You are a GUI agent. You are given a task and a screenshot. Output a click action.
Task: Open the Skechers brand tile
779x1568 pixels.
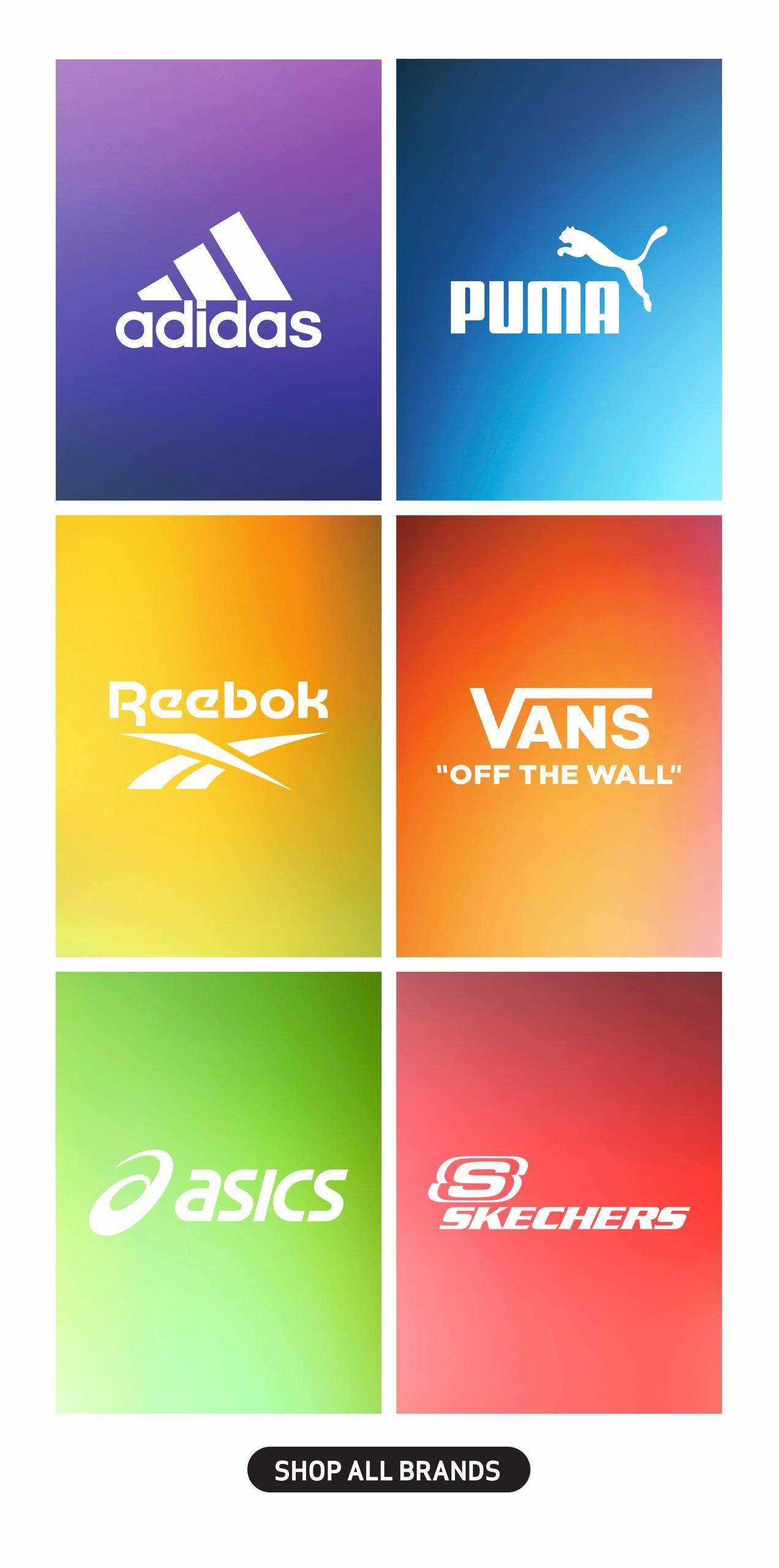[559, 1193]
